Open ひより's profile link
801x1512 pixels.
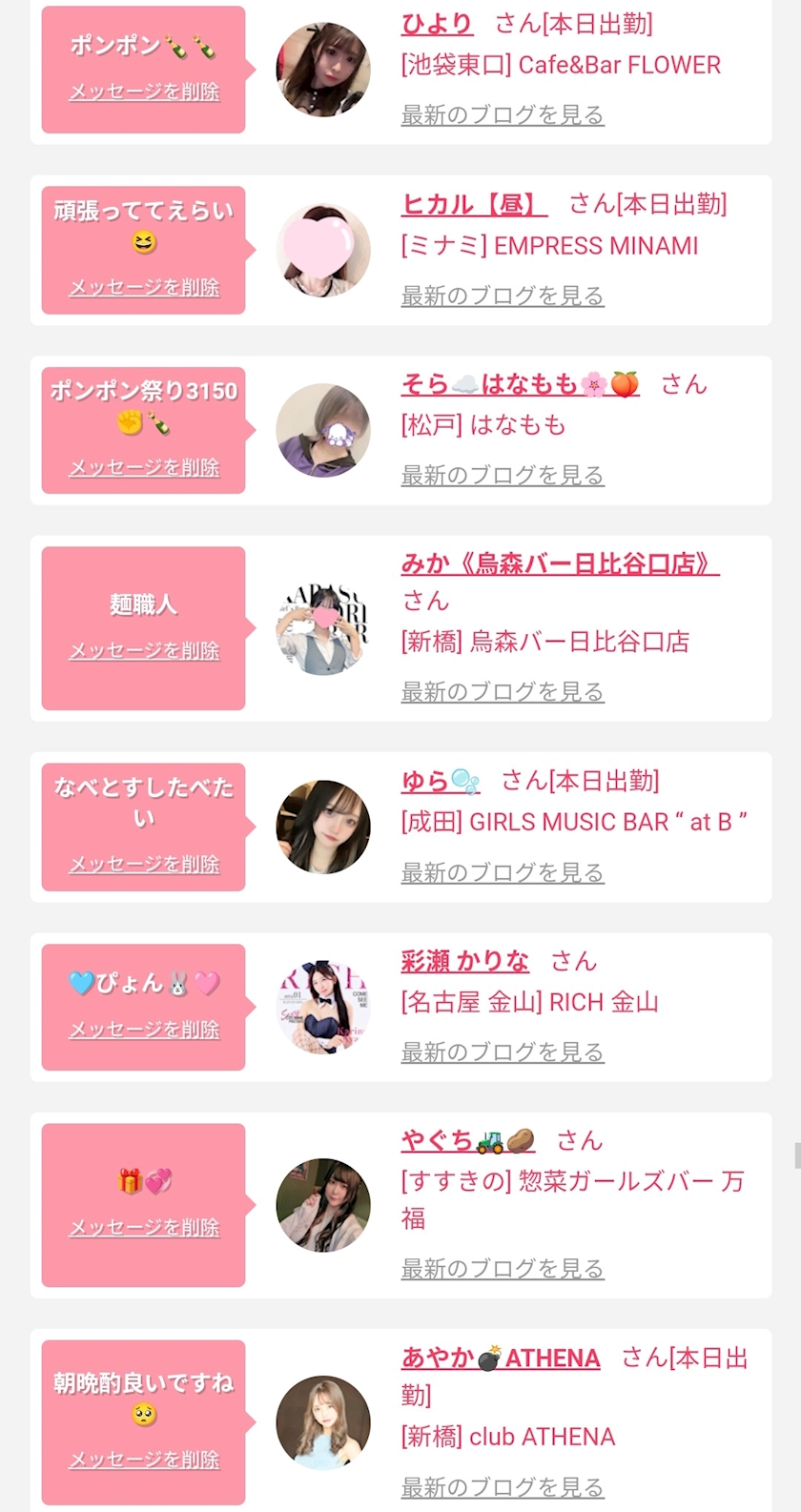[x=437, y=24]
